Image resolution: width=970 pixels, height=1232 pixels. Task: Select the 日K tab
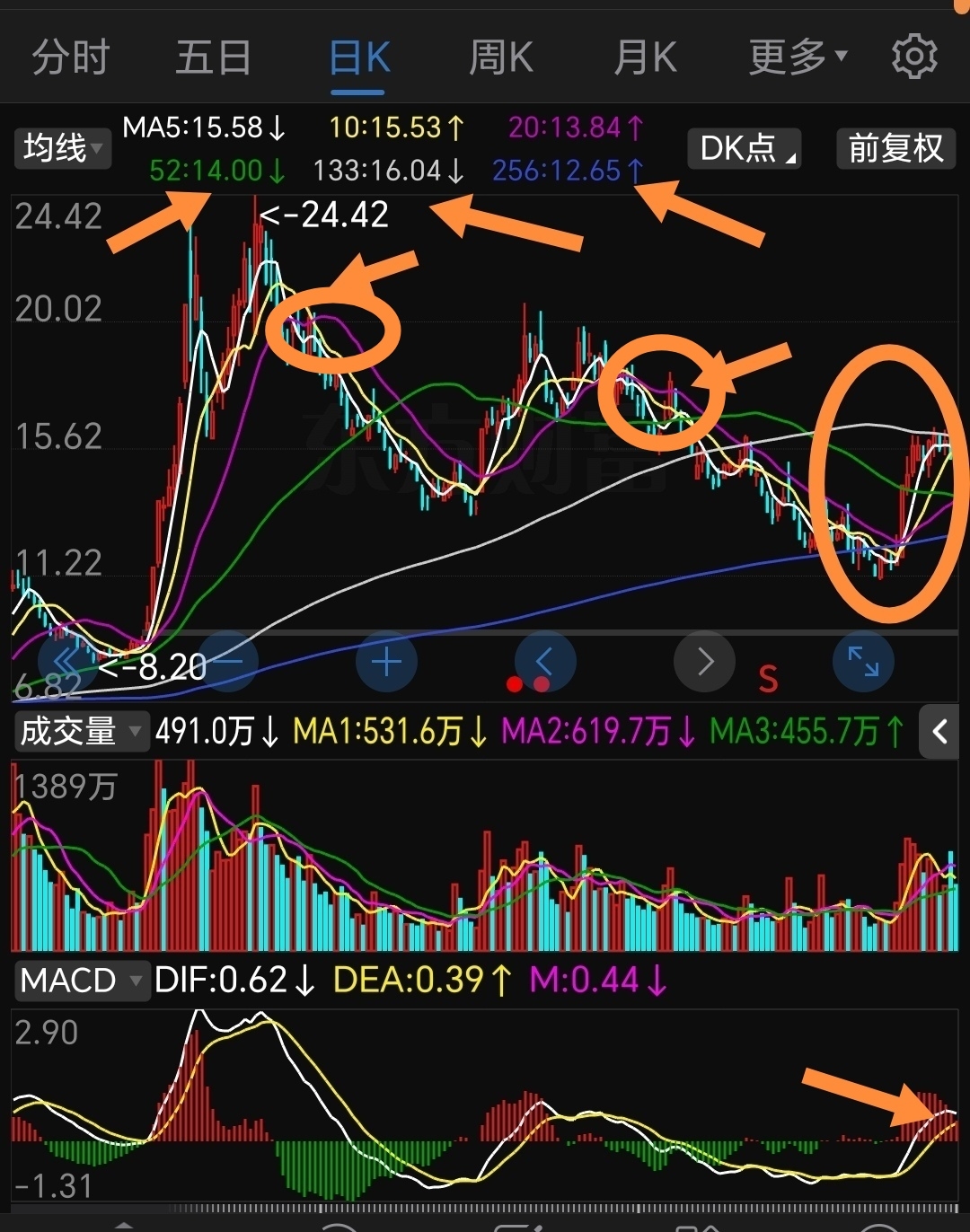358,58
